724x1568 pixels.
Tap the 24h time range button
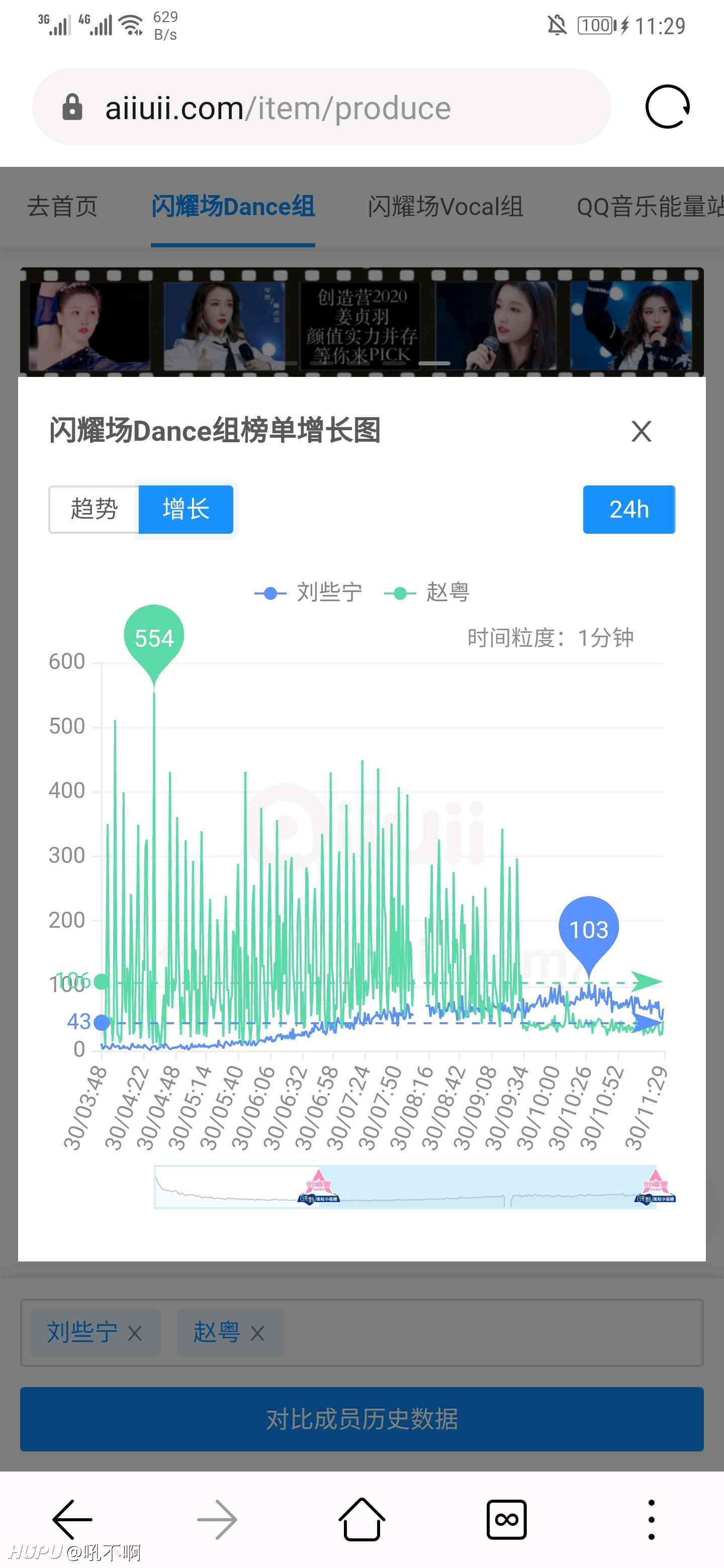click(628, 510)
